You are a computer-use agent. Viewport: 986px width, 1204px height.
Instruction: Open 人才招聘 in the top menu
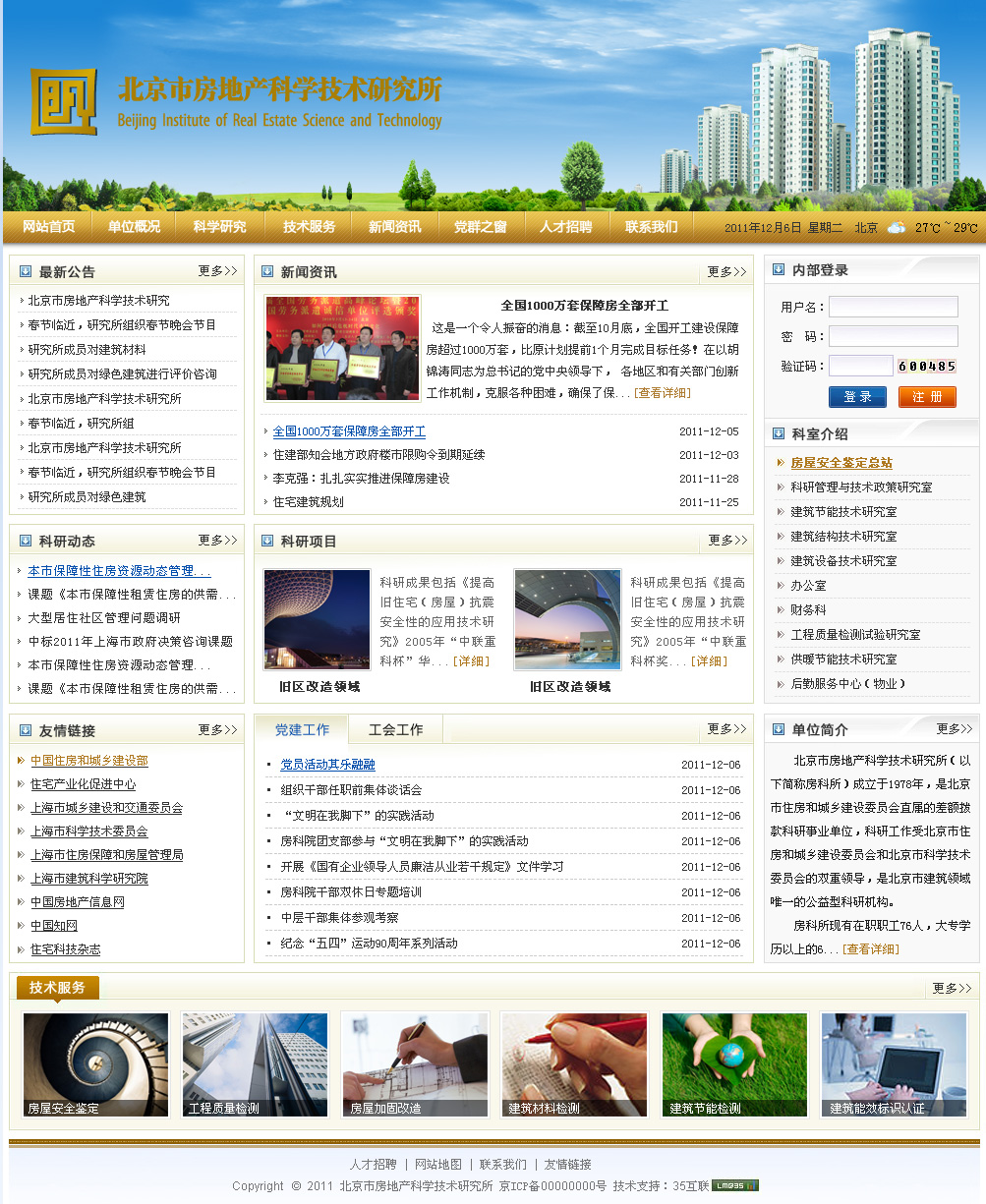pos(565,227)
